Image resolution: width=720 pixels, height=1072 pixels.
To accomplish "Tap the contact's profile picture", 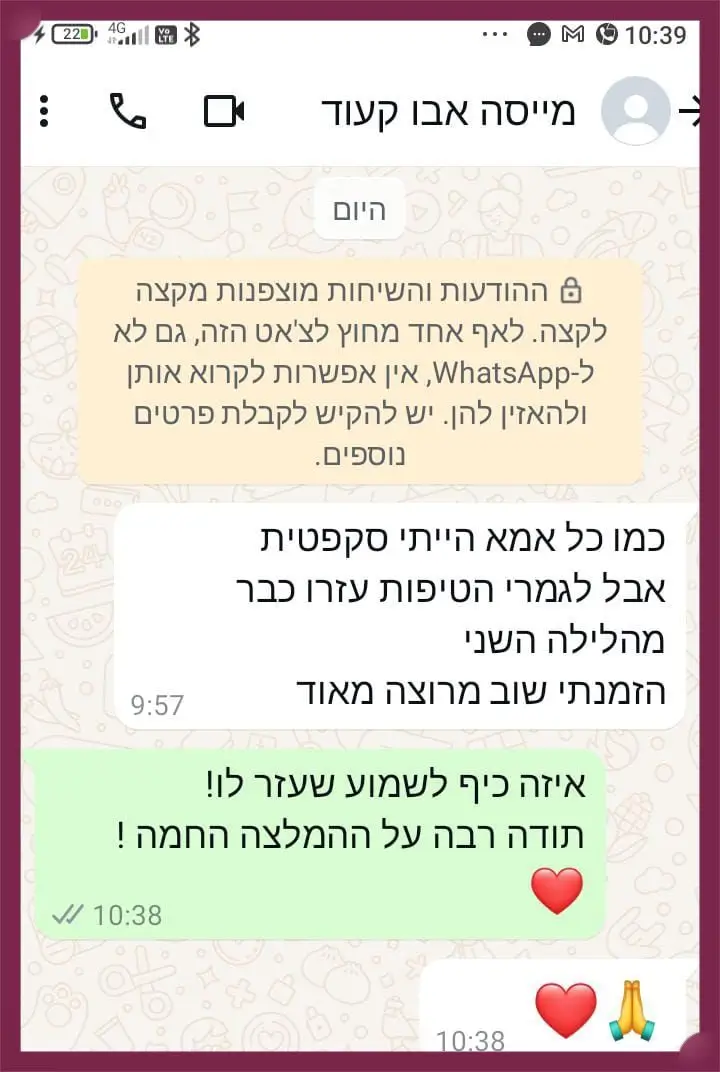I will click(x=634, y=111).
